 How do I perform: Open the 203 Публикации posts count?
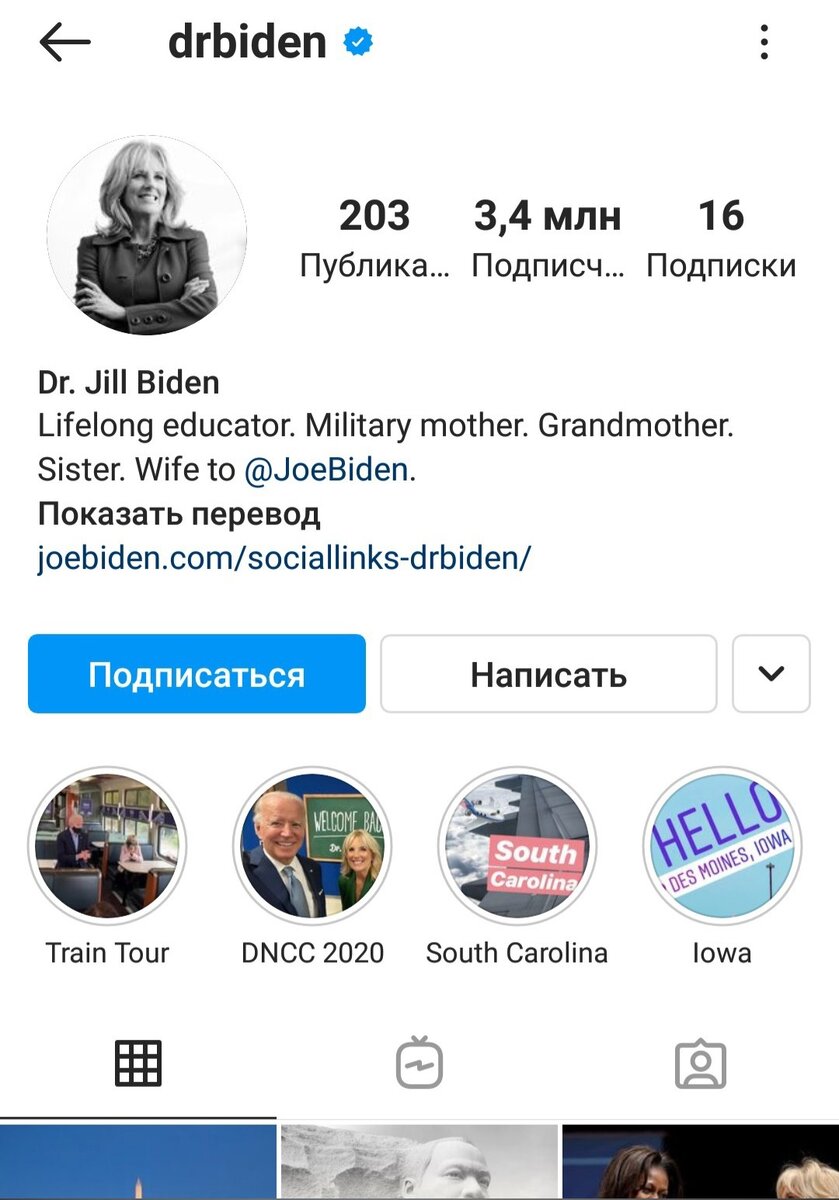pyautogui.click(x=374, y=238)
